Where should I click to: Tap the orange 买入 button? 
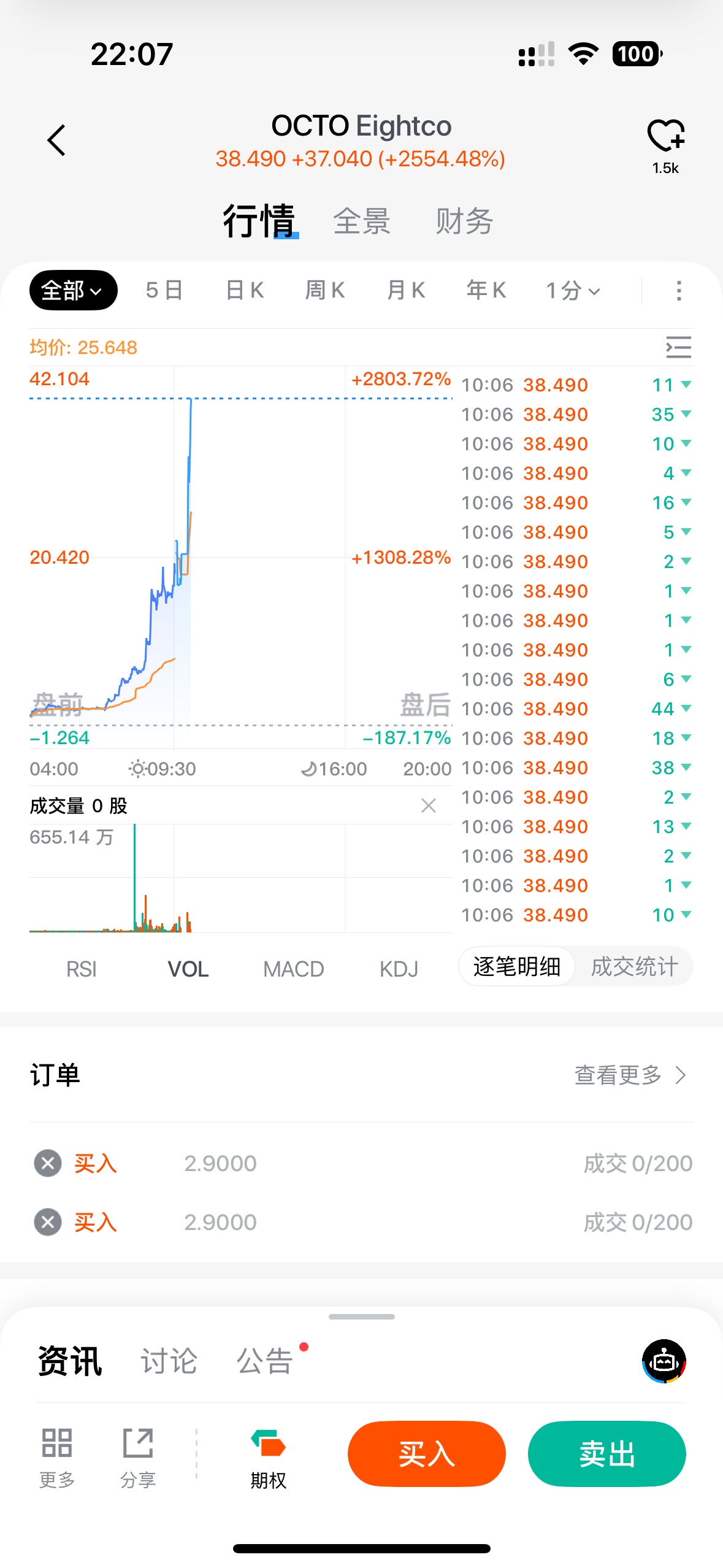(427, 1454)
